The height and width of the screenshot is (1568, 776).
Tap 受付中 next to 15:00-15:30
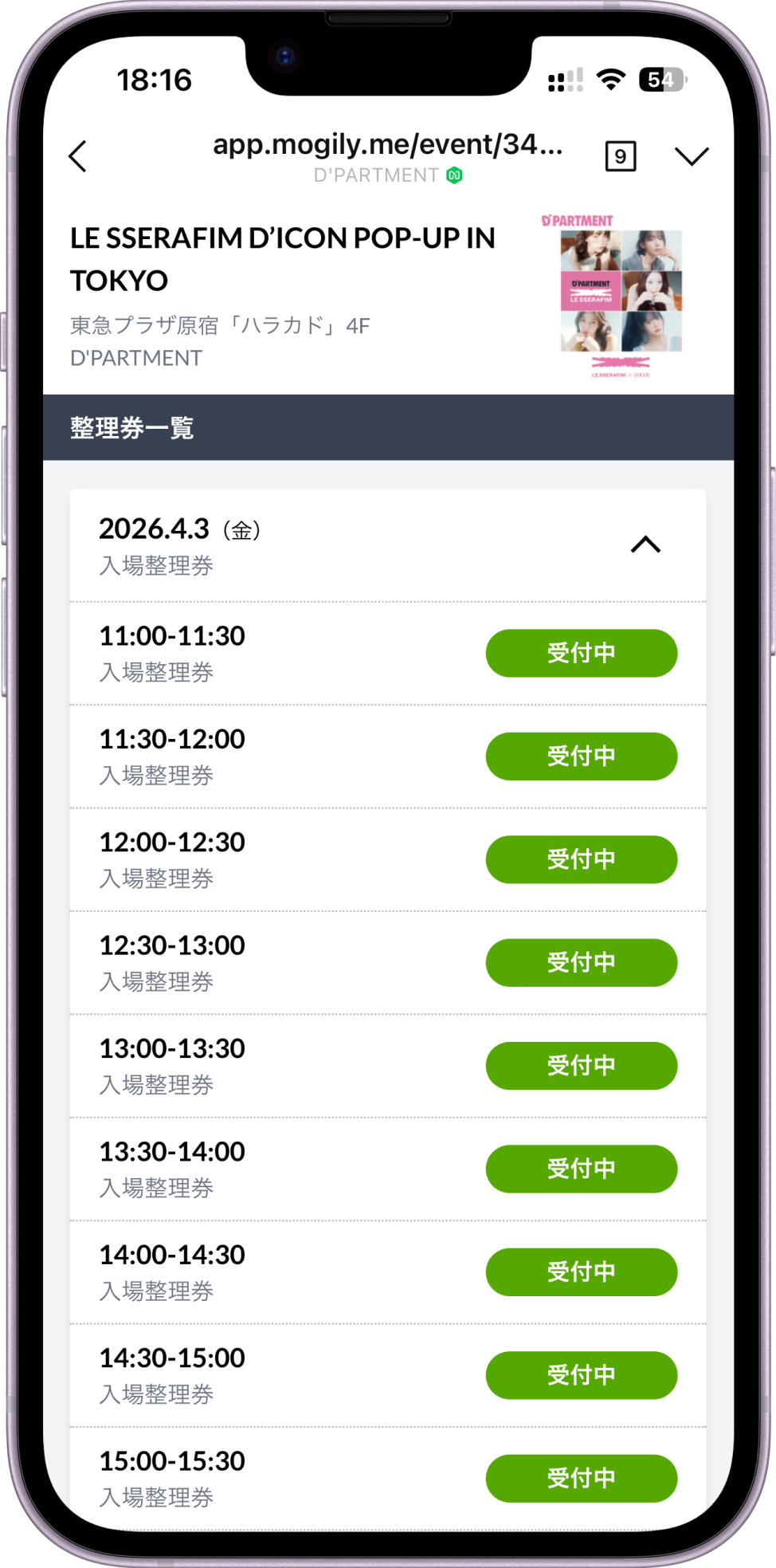pos(581,1478)
